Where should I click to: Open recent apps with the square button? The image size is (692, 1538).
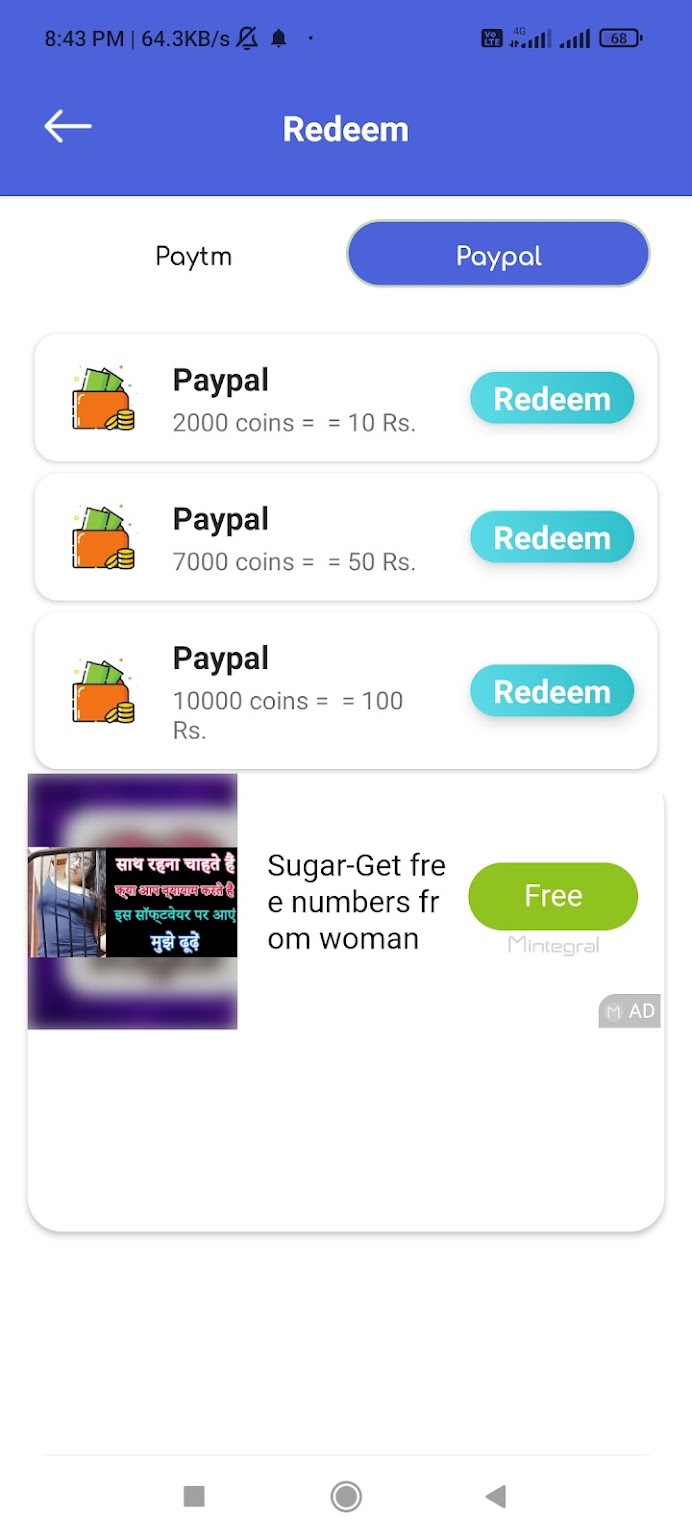pos(194,1496)
